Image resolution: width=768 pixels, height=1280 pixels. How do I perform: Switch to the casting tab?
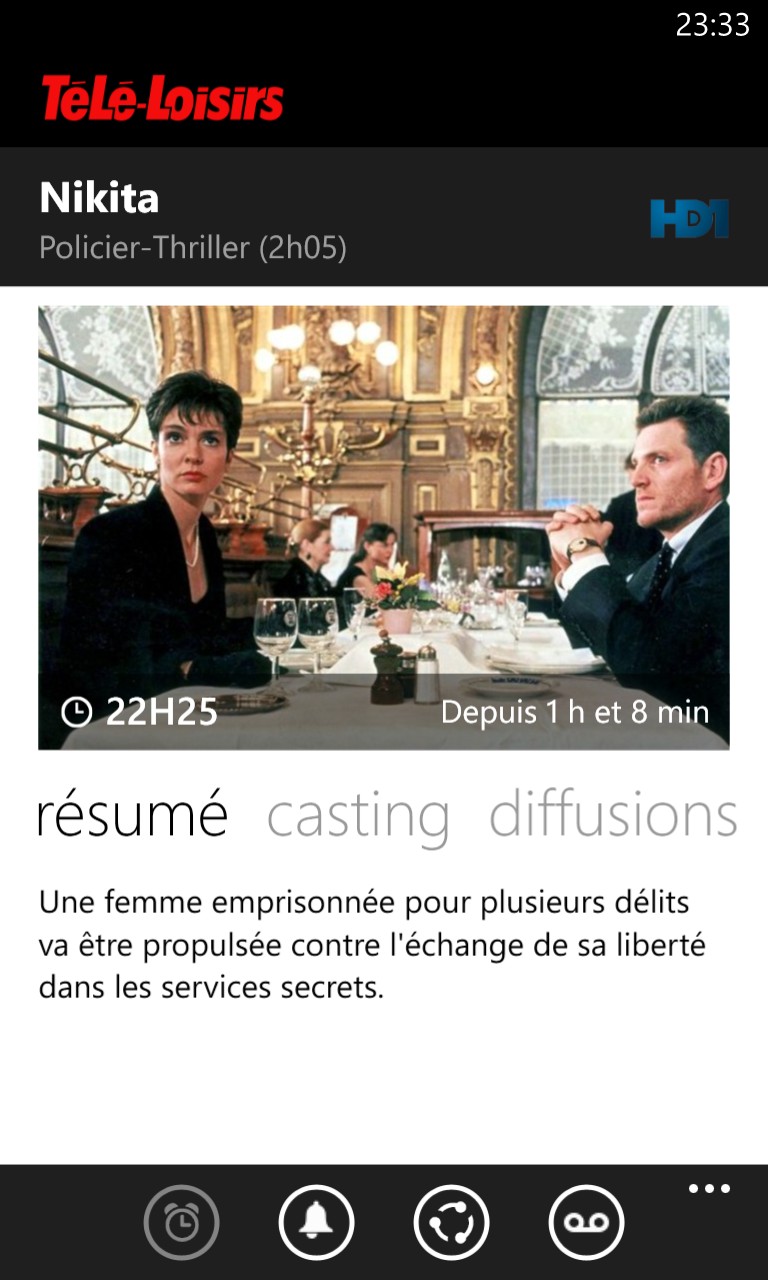[358, 817]
